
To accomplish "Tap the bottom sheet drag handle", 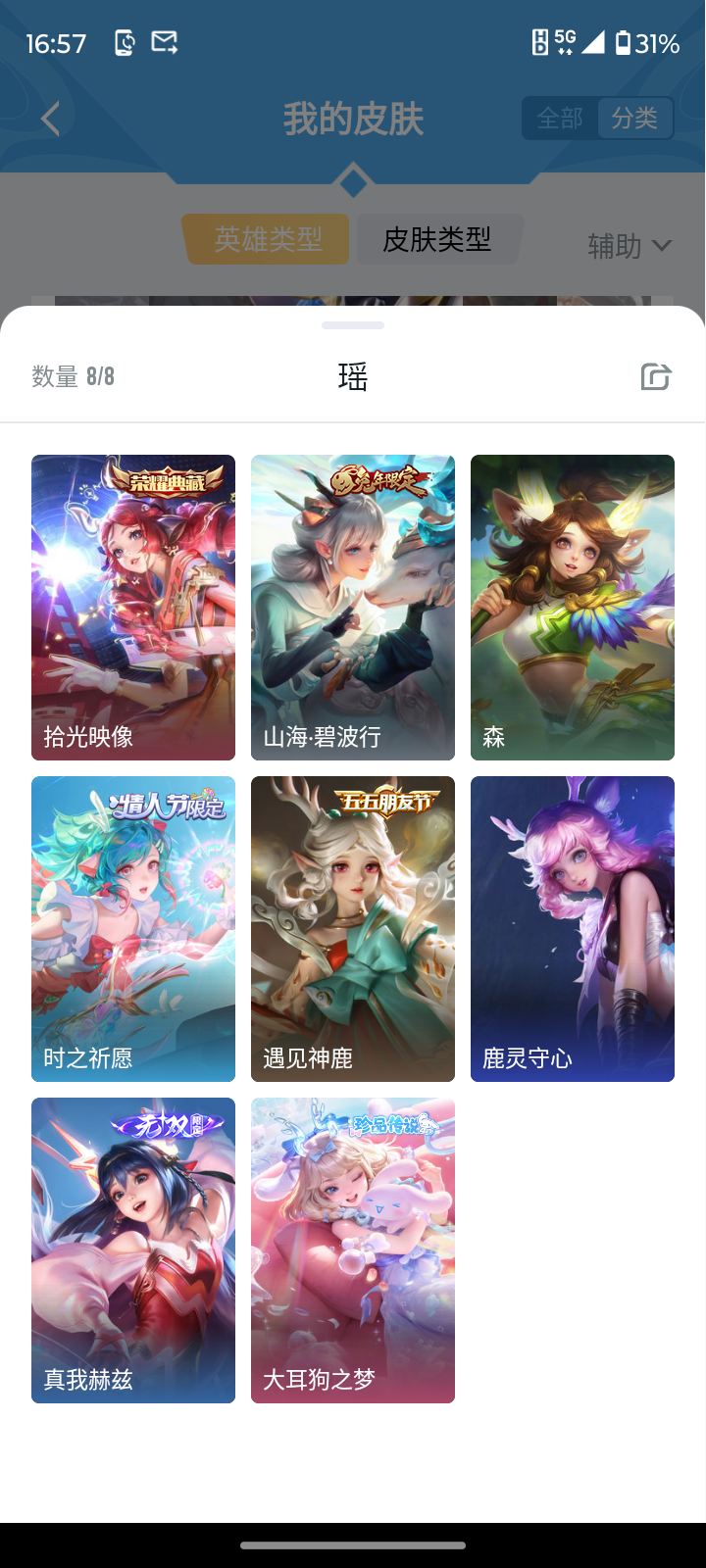I will click(353, 325).
